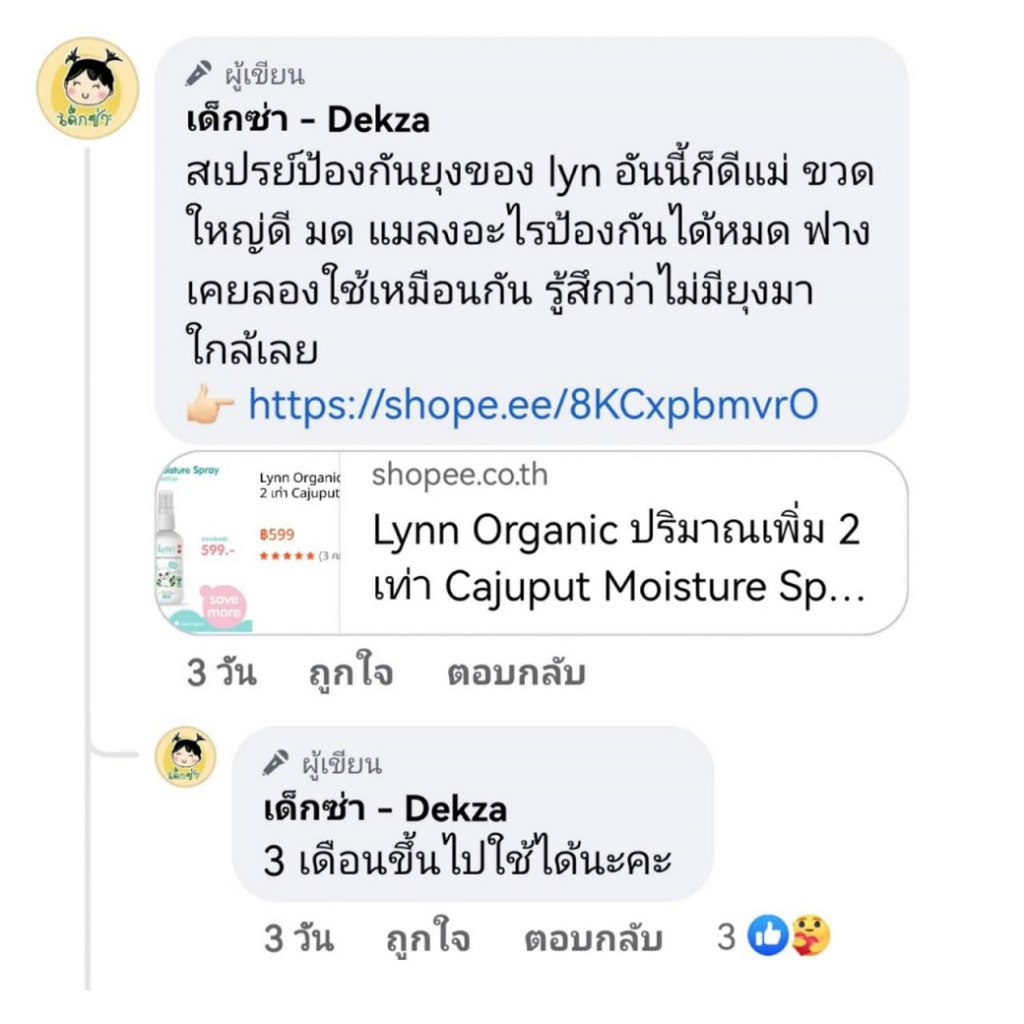
Task: Open the Lynn Organic Shopee preview card
Action: coord(532,543)
